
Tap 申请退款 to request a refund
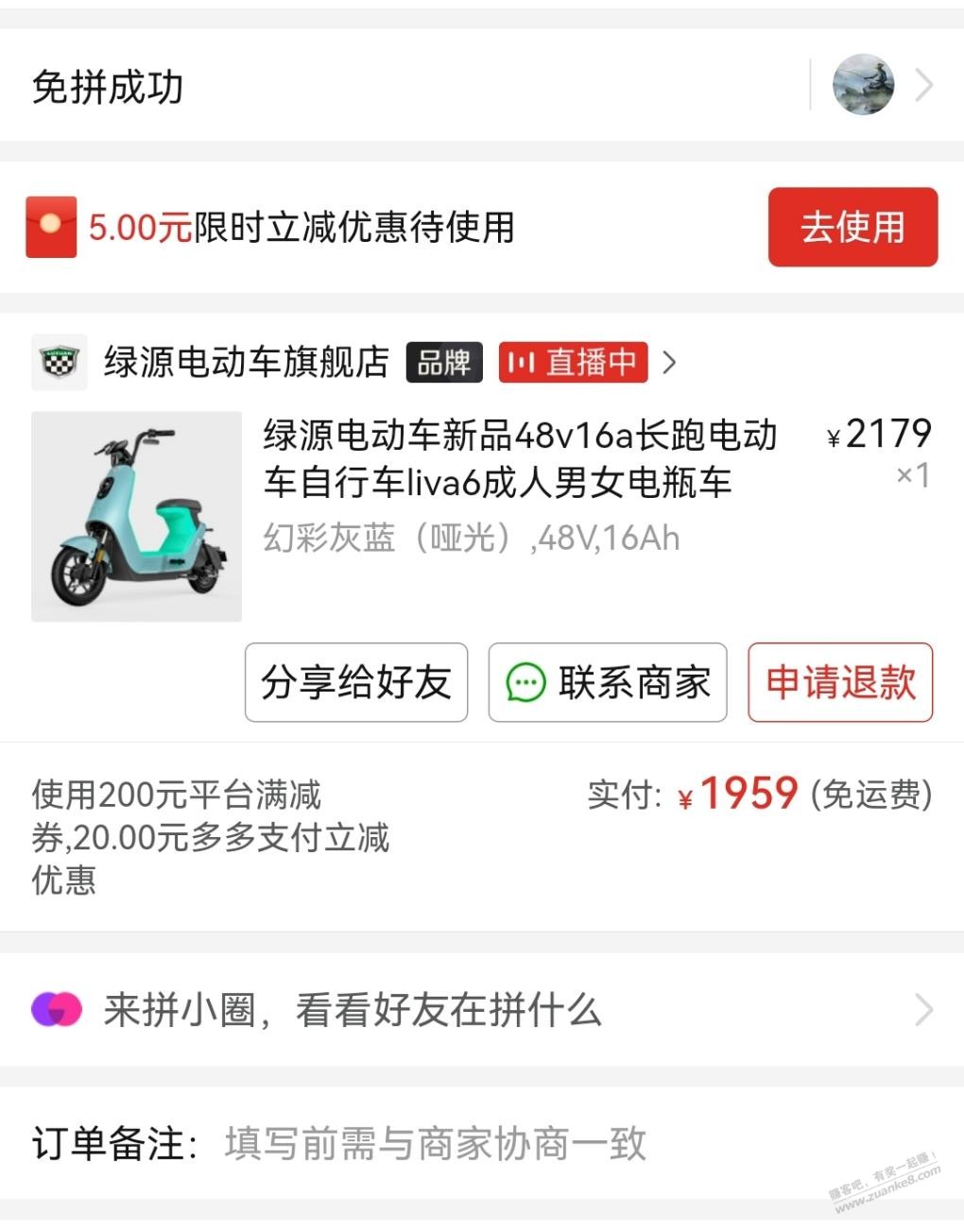[x=840, y=682]
